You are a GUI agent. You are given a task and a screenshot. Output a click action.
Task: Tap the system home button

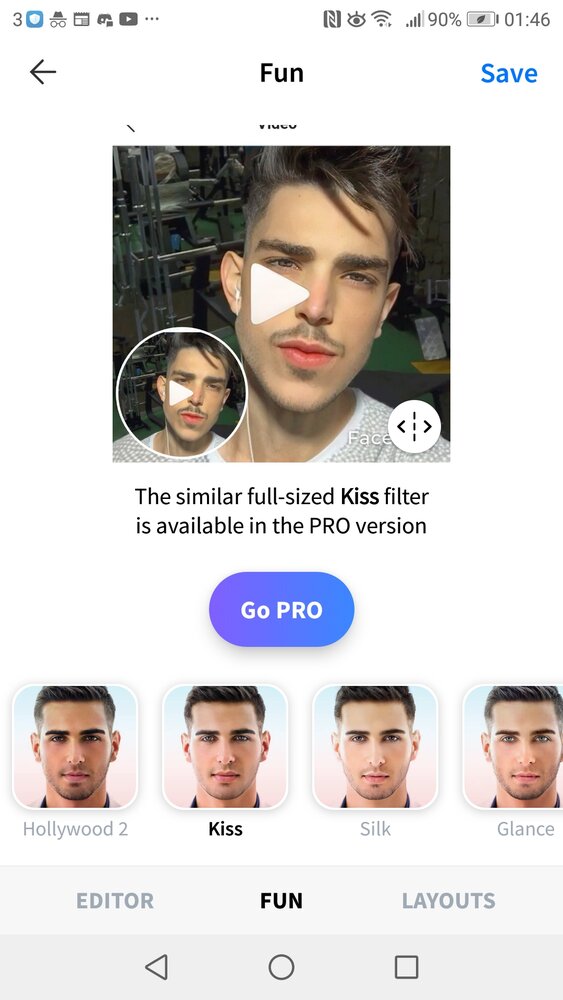[x=281, y=967]
